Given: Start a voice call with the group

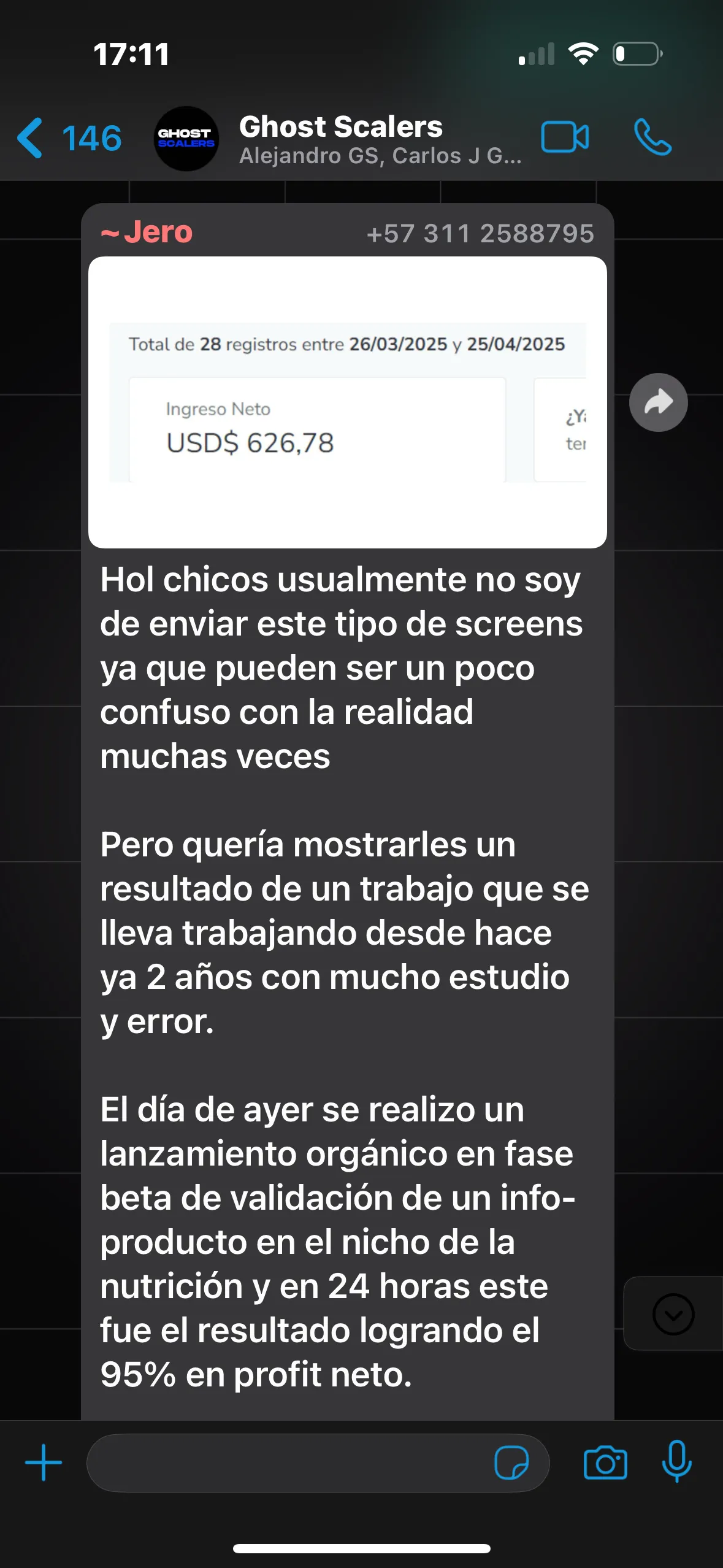Looking at the screenshot, I should click(x=653, y=137).
